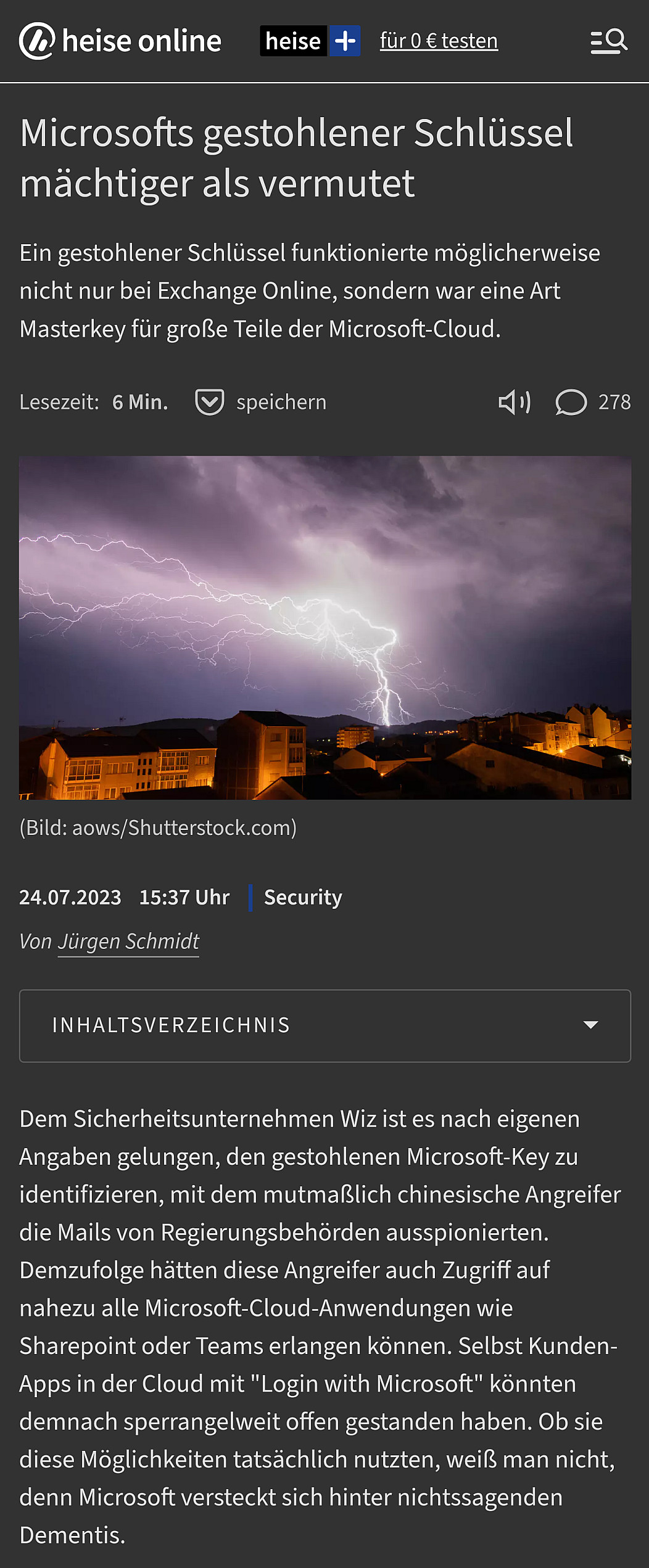Open the heise+ offer link
The image size is (649, 1568).
(438, 41)
